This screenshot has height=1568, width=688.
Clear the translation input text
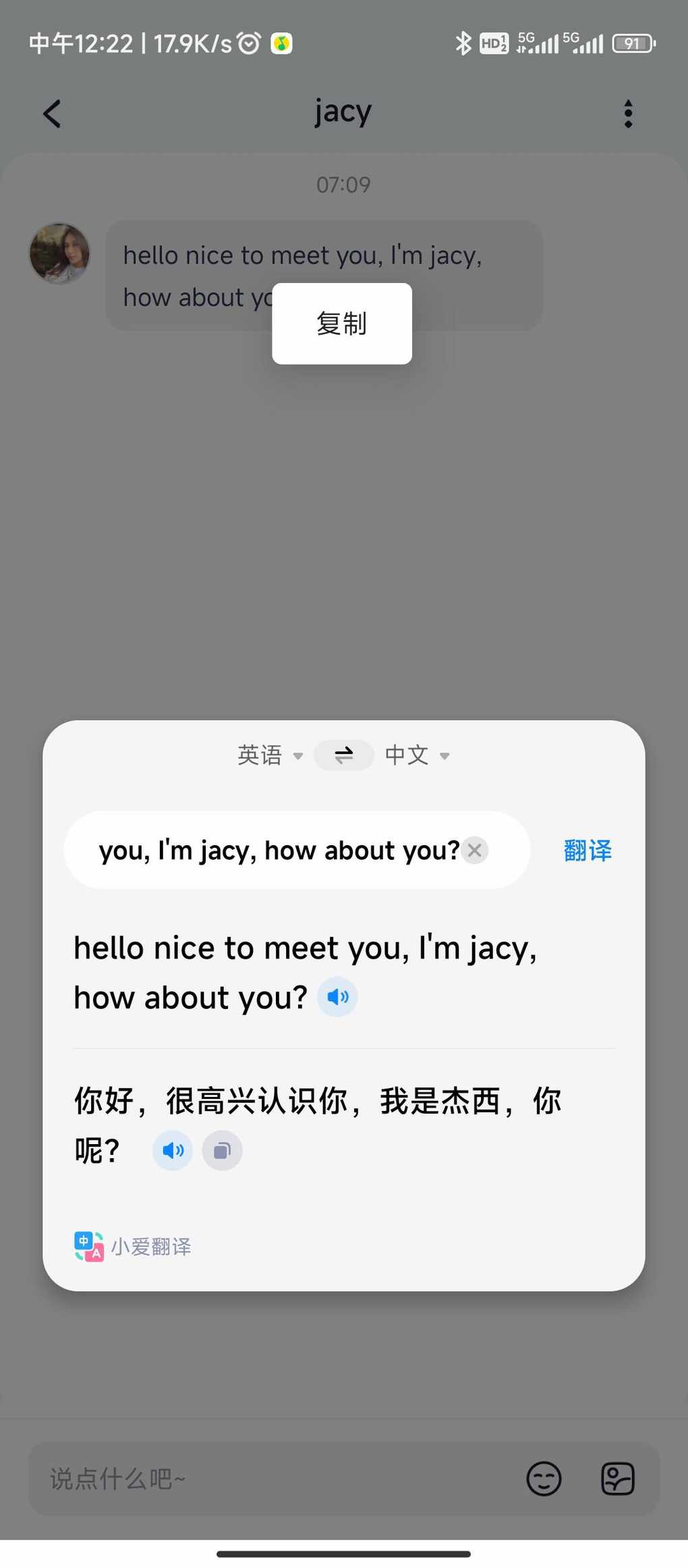[x=475, y=850]
